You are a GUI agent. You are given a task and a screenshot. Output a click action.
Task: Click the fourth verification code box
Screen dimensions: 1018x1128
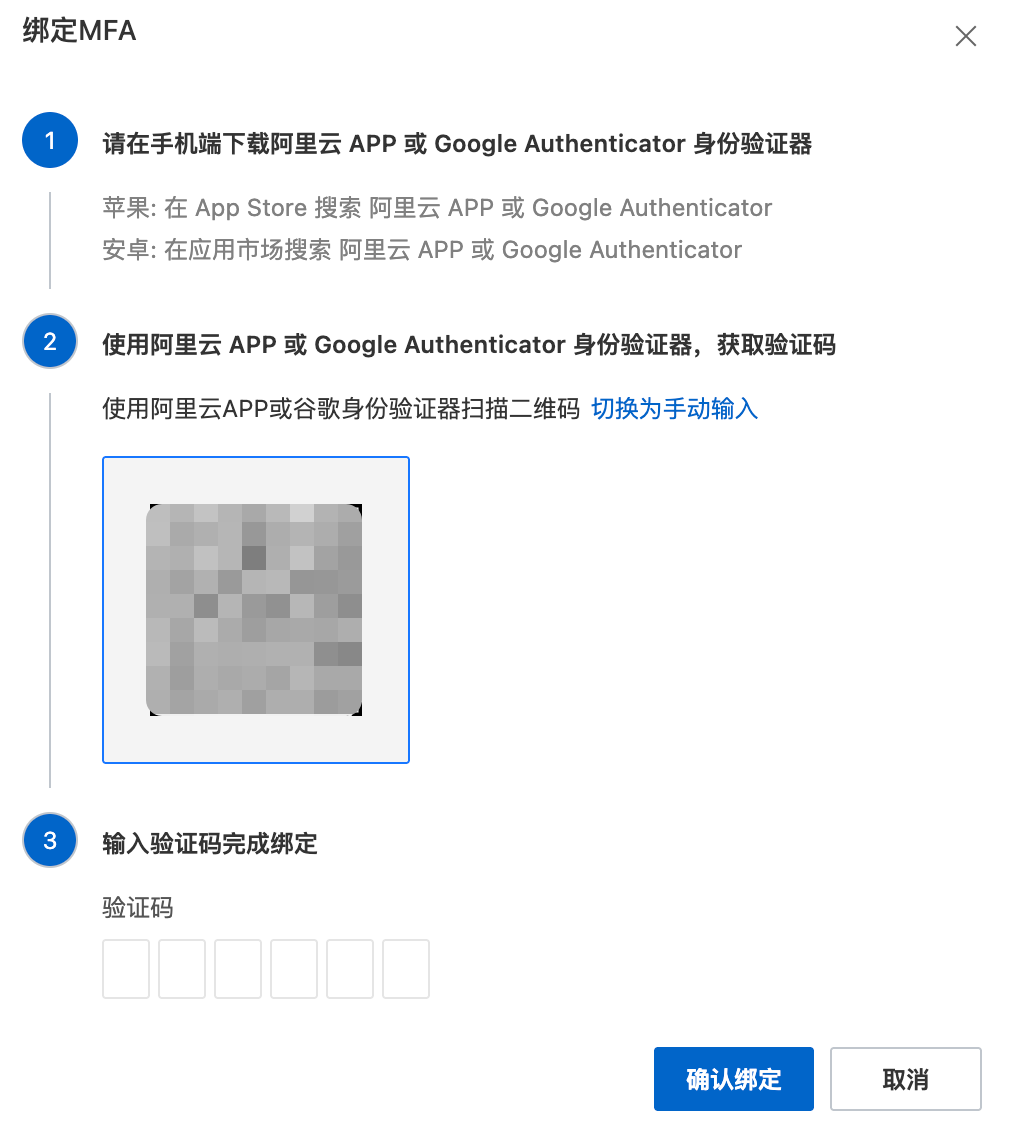click(293, 968)
